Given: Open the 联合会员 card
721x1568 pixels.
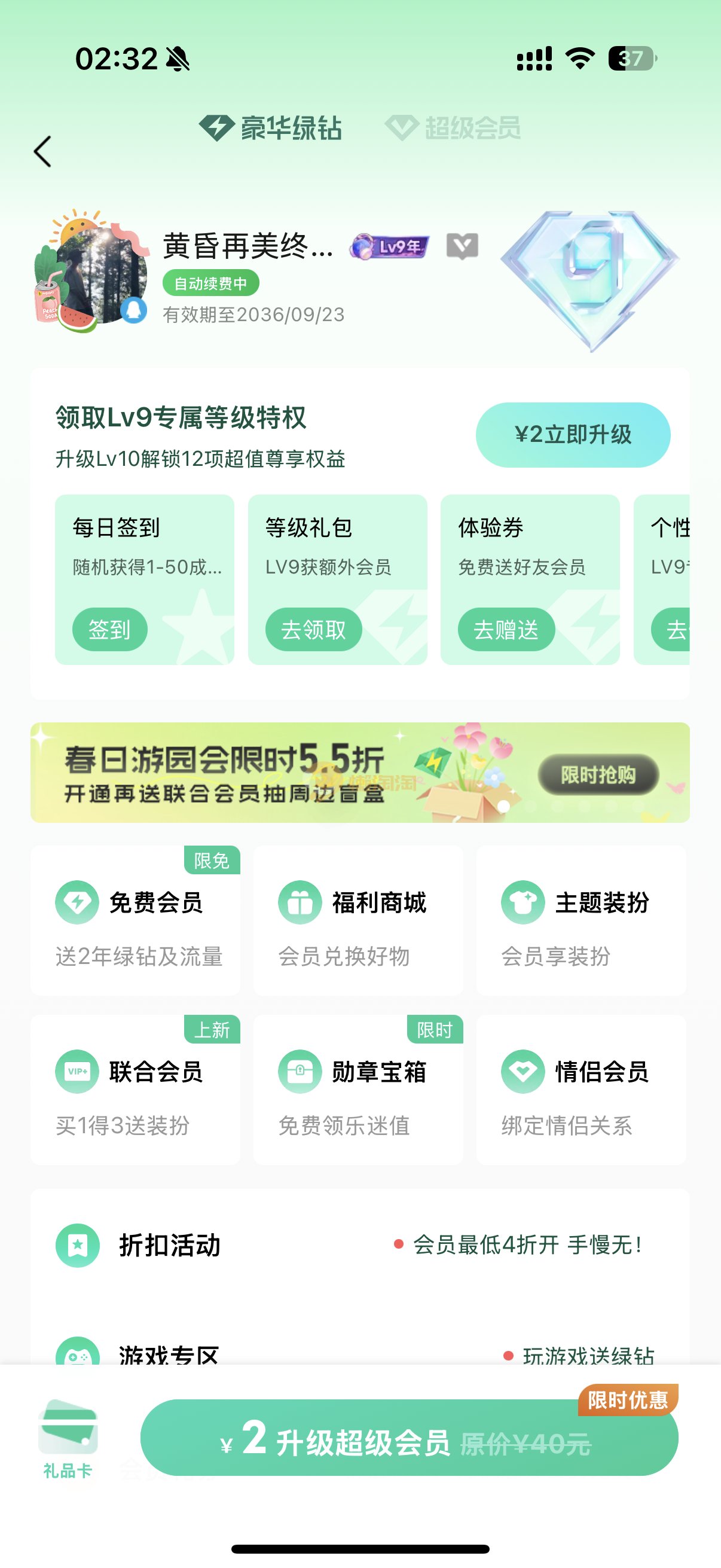Looking at the screenshot, I should 135,1090.
